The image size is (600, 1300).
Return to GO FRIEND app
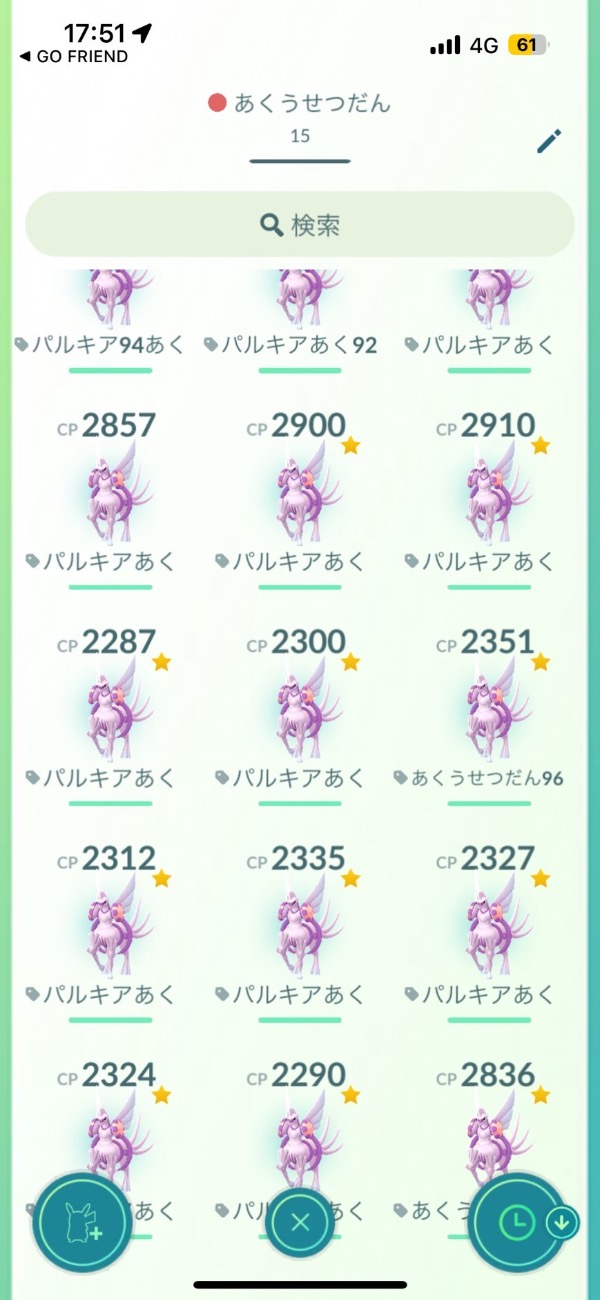click(x=74, y=57)
